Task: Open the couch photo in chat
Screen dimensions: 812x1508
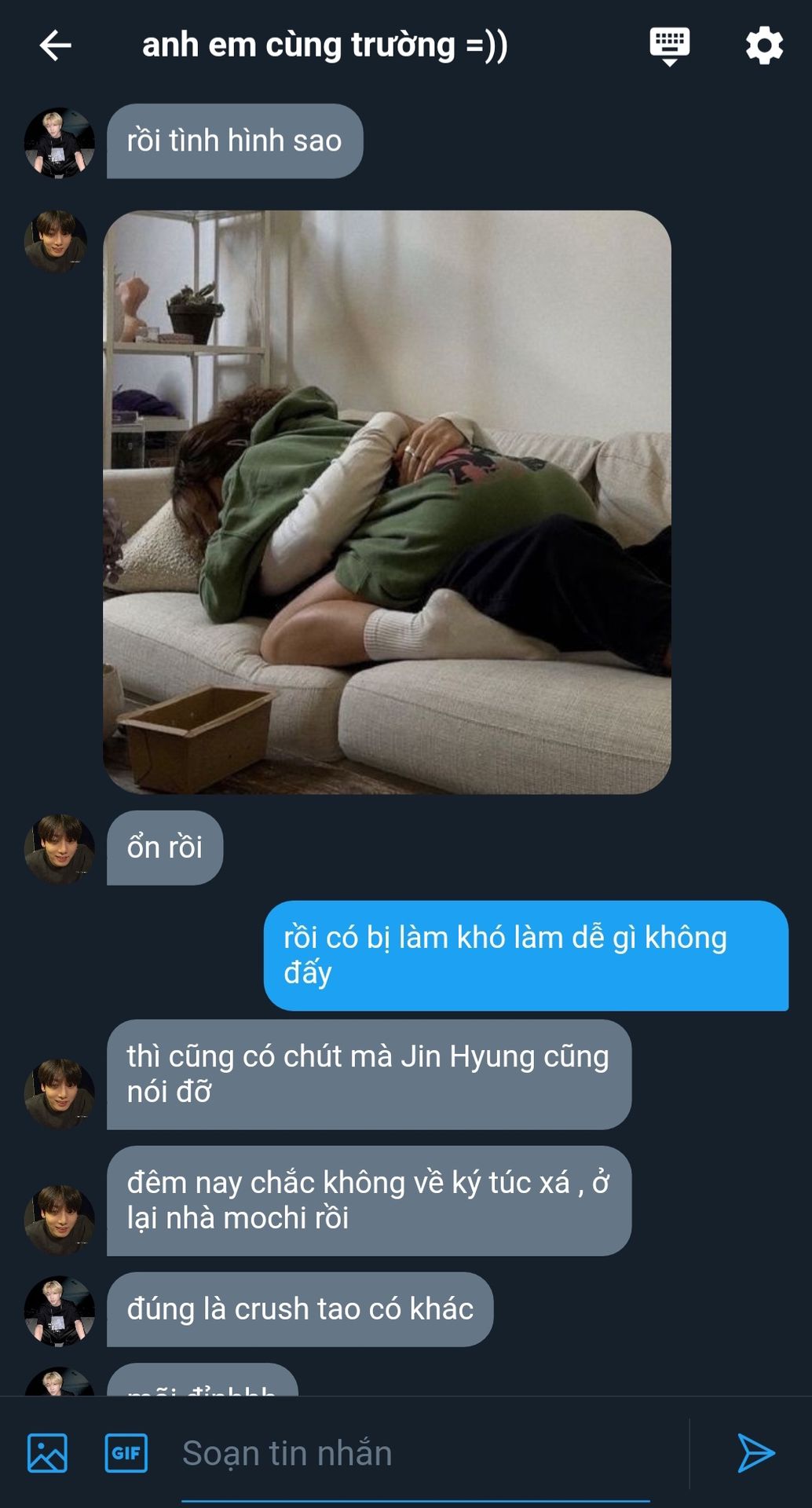Action: (387, 502)
